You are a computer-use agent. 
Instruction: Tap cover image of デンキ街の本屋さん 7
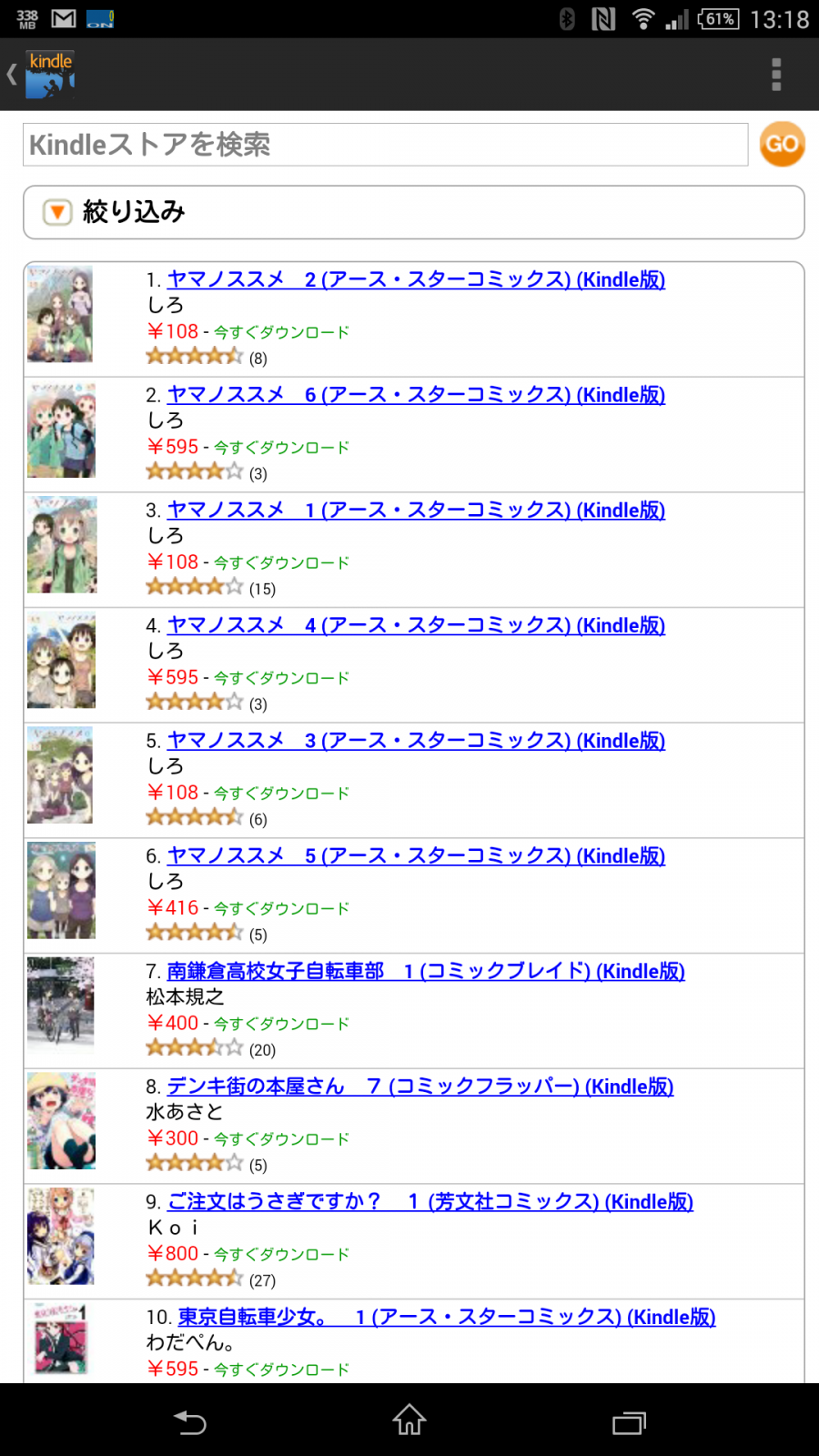(x=61, y=1121)
